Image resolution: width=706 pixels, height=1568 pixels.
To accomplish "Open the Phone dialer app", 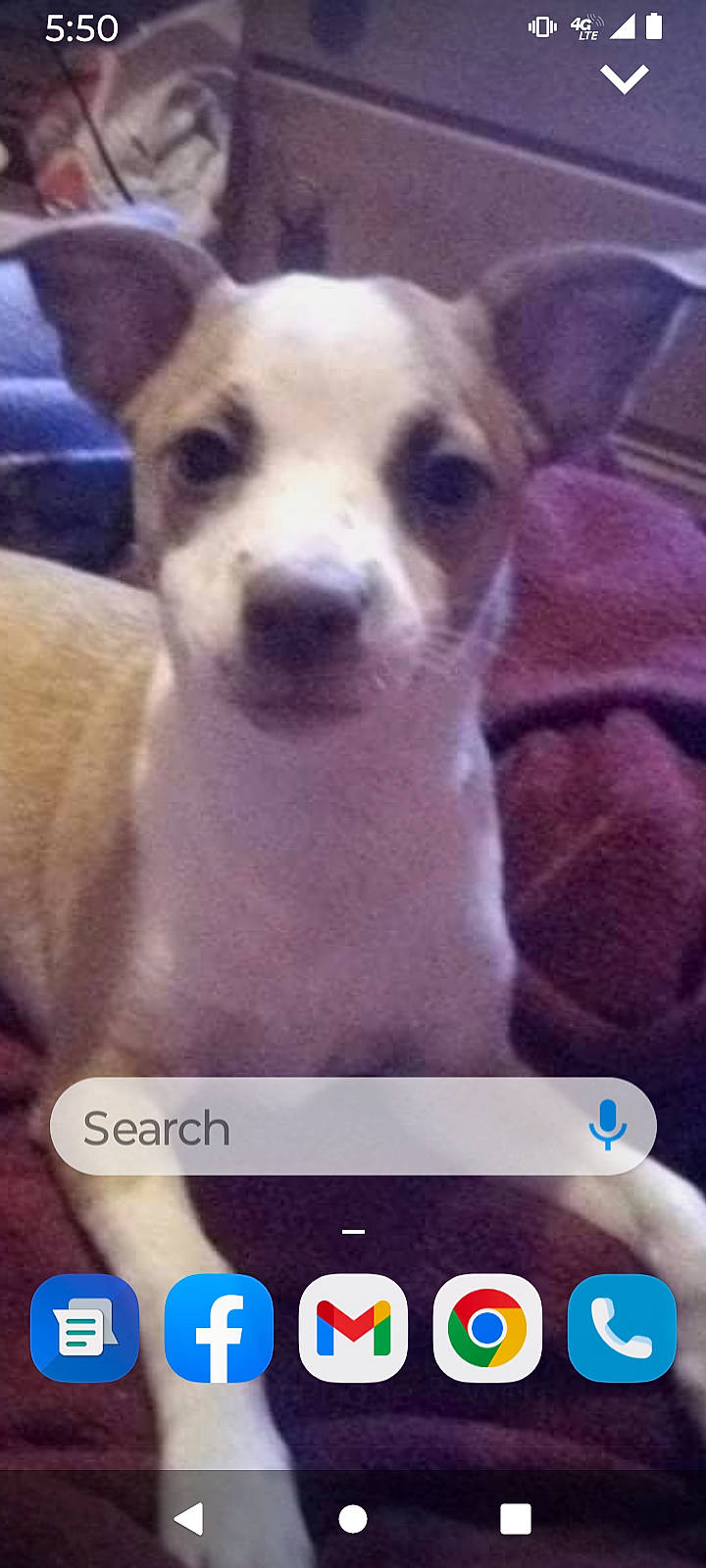I will click(x=622, y=1329).
